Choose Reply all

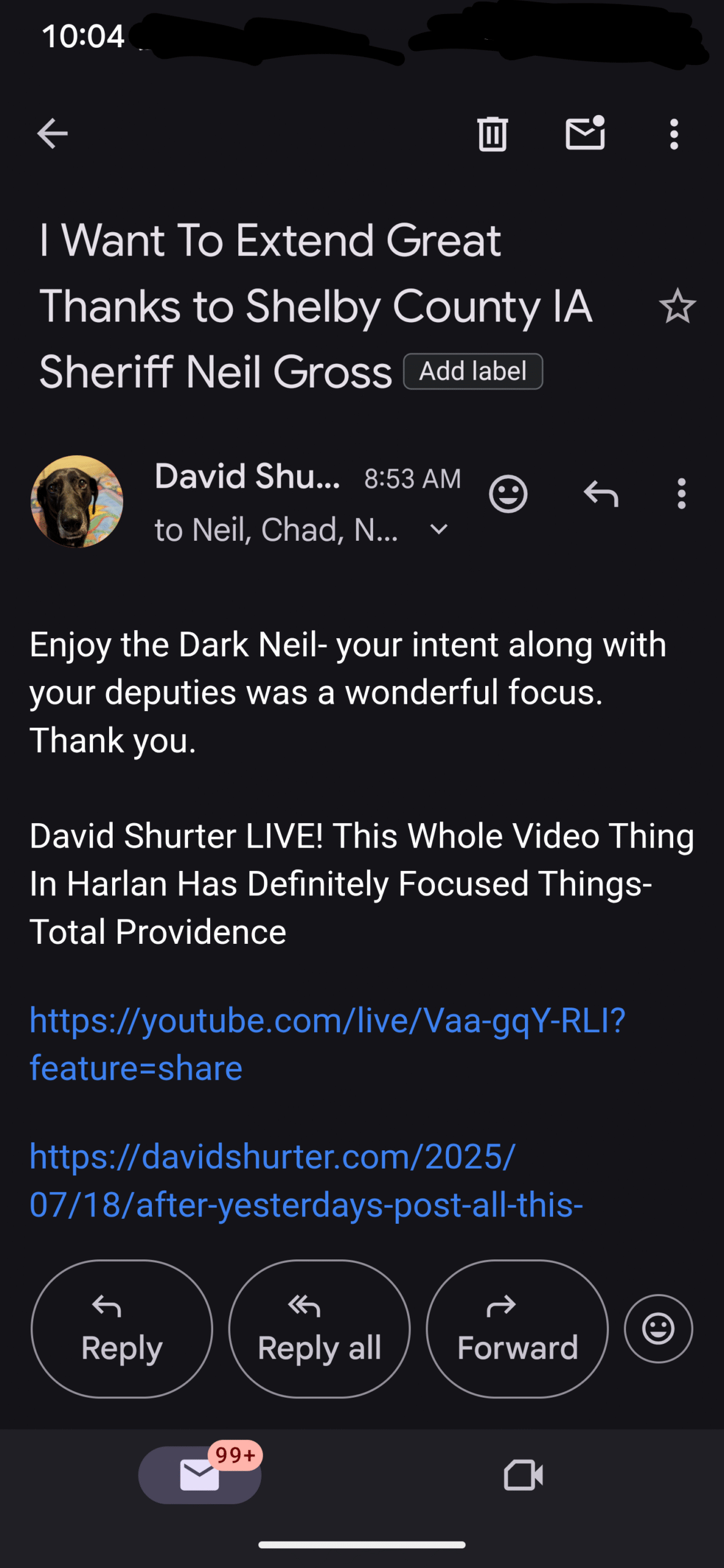tap(319, 1329)
